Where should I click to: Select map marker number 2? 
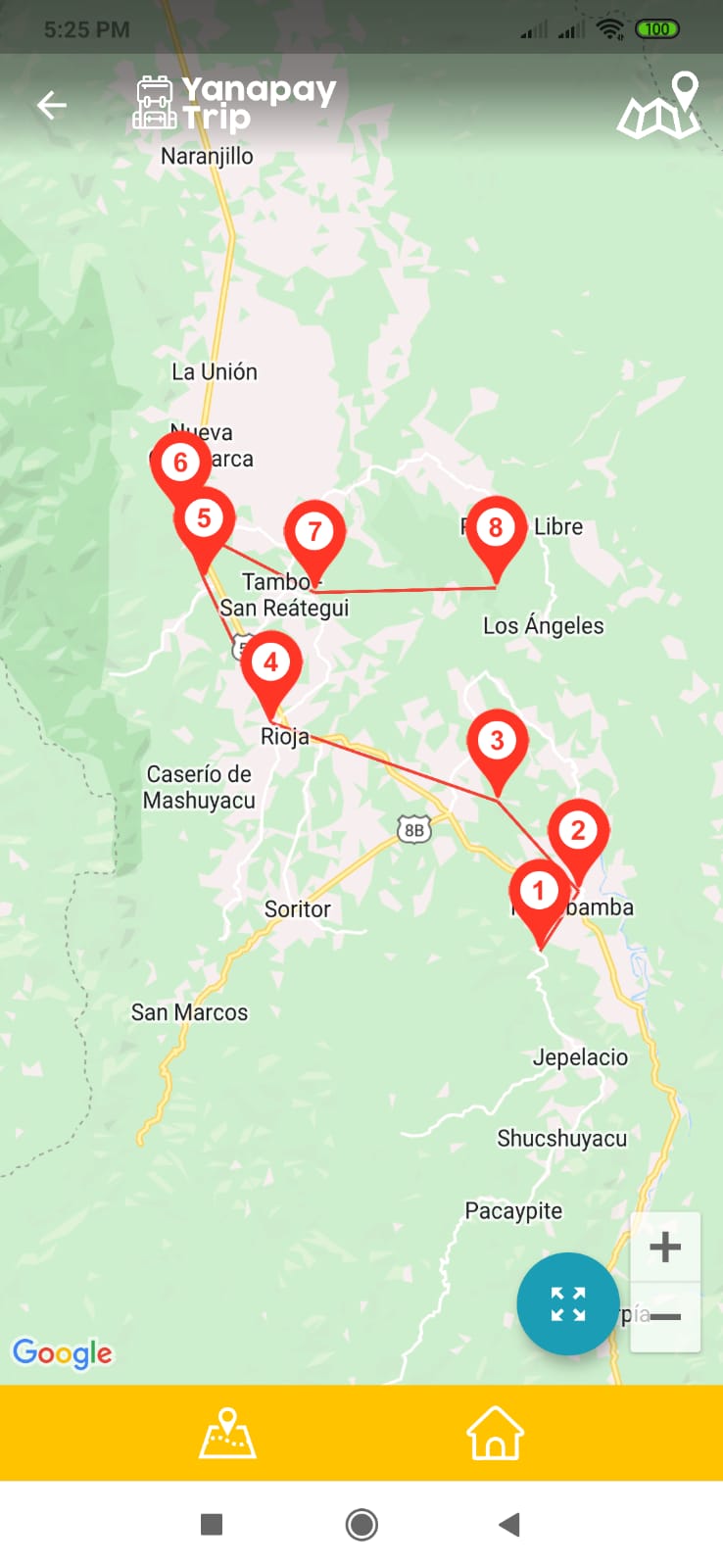[x=578, y=831]
